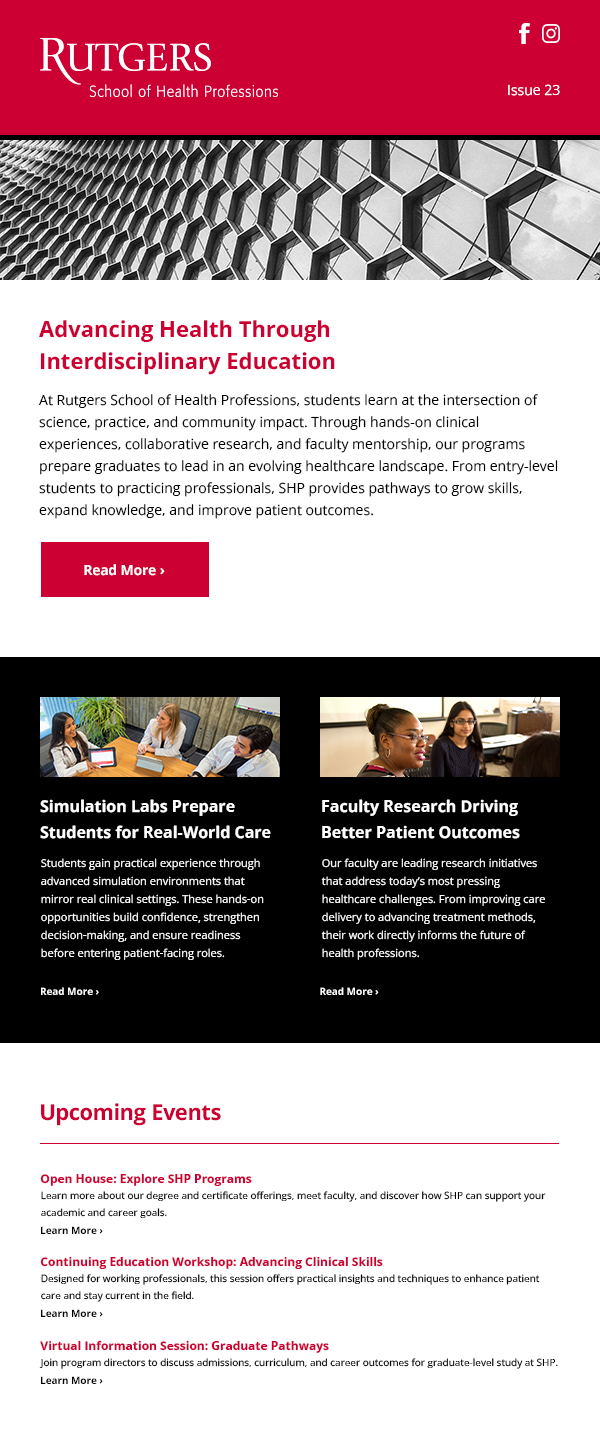Open the Instagram icon in the header

tap(551, 34)
